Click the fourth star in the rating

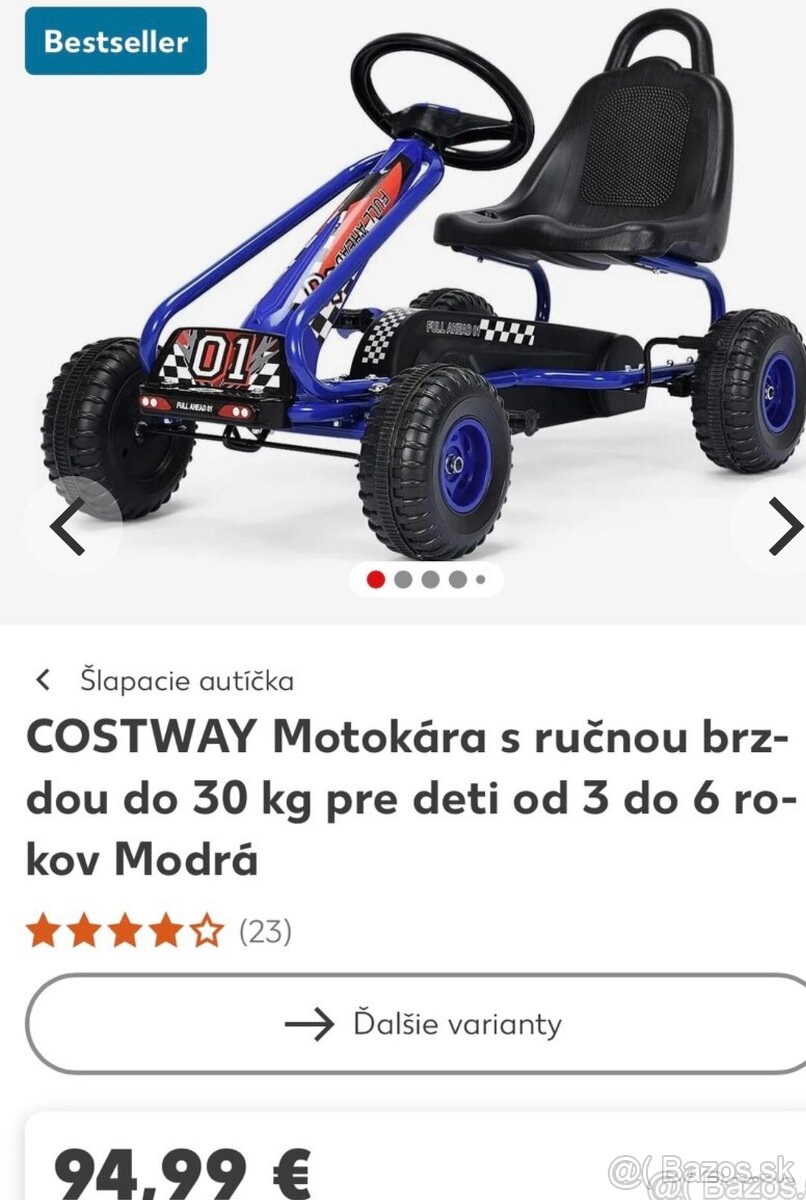click(x=165, y=931)
